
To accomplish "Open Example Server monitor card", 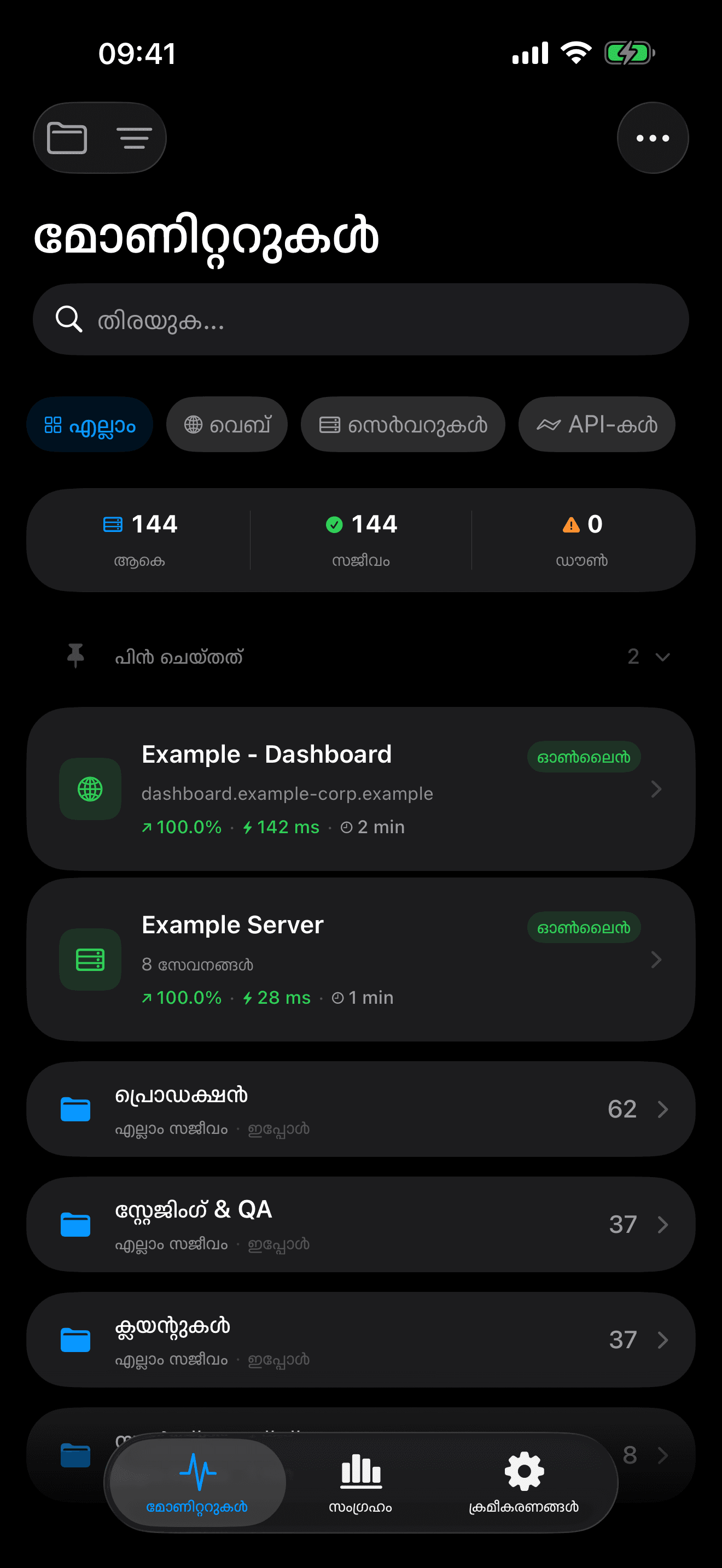I will pyautogui.click(x=360, y=959).
